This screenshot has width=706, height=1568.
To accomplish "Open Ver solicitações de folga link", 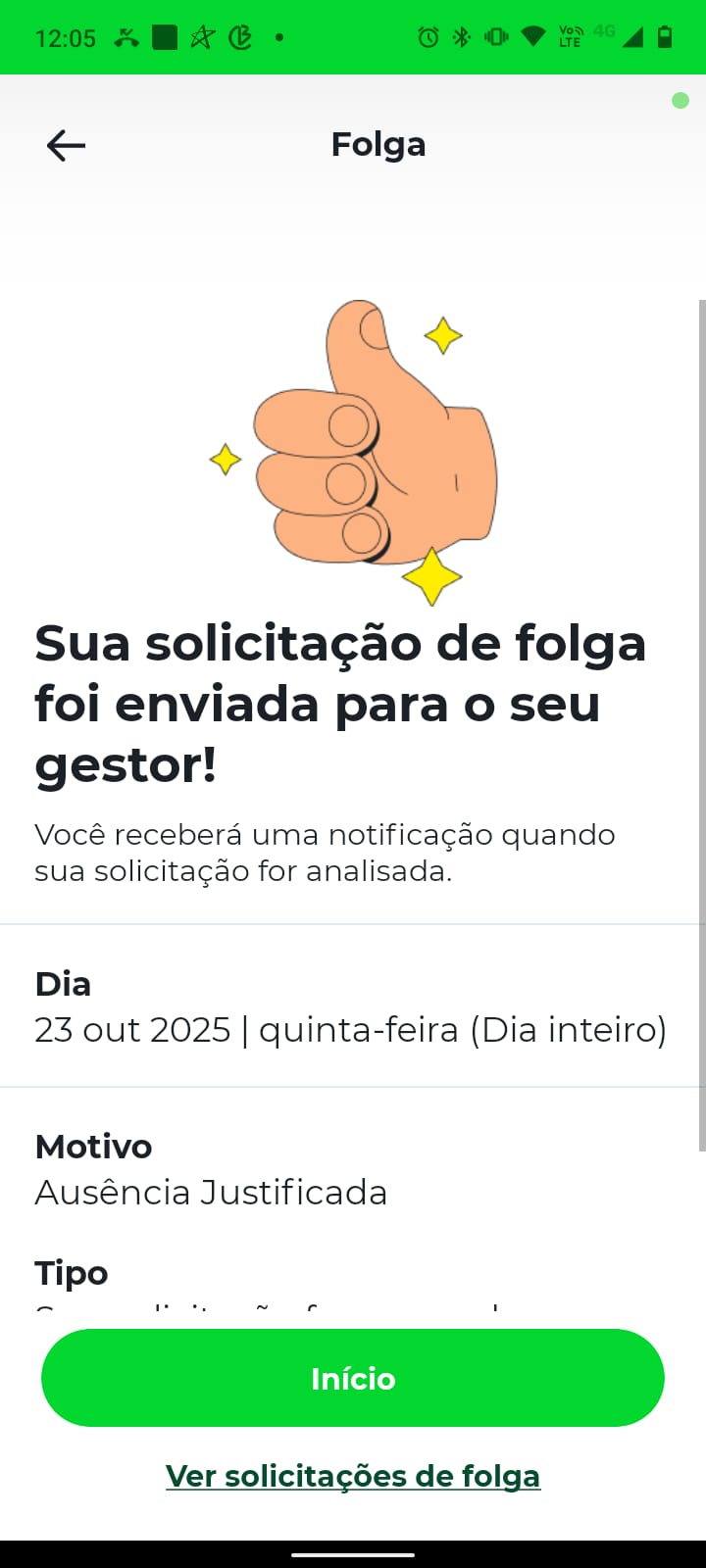I will coord(353,1476).
